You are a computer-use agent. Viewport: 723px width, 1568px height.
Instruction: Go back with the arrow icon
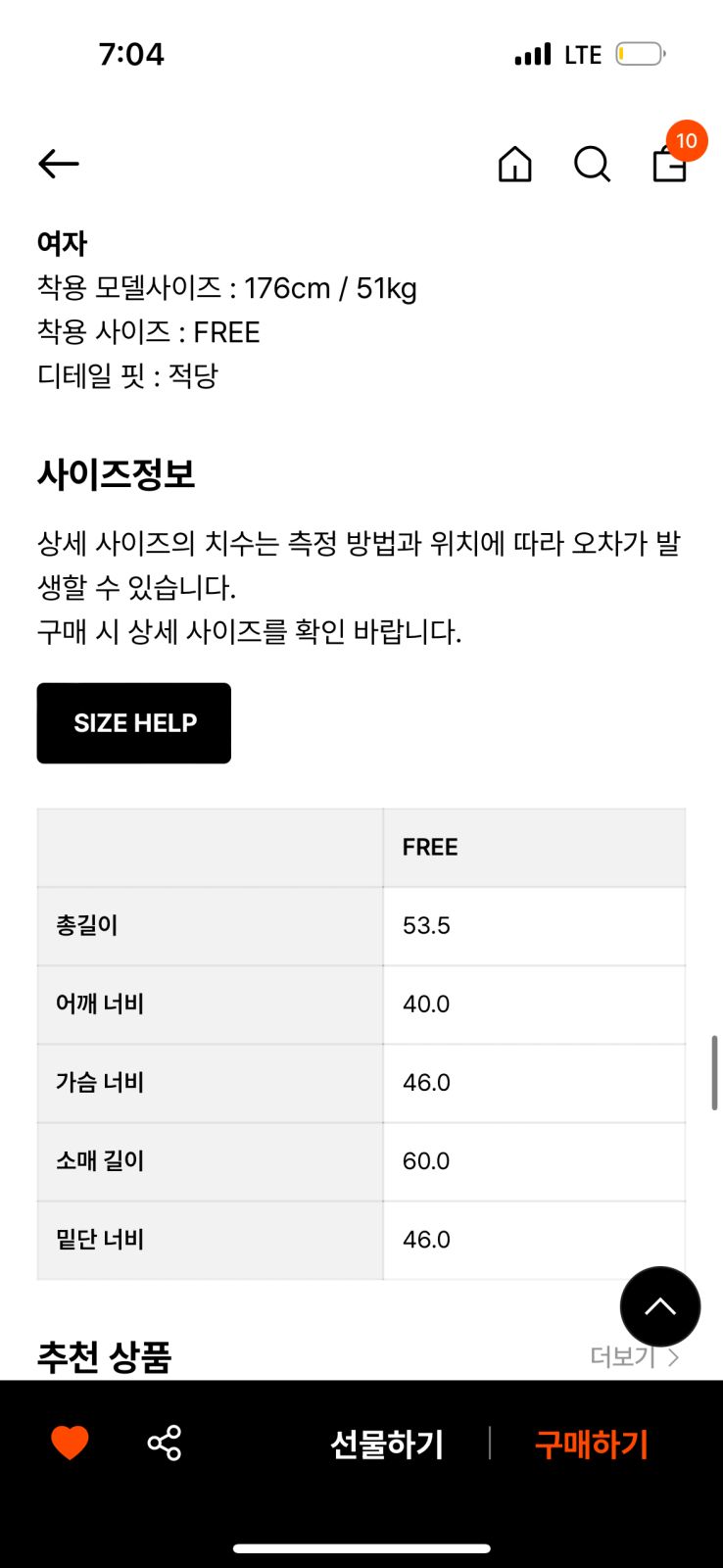point(58,164)
